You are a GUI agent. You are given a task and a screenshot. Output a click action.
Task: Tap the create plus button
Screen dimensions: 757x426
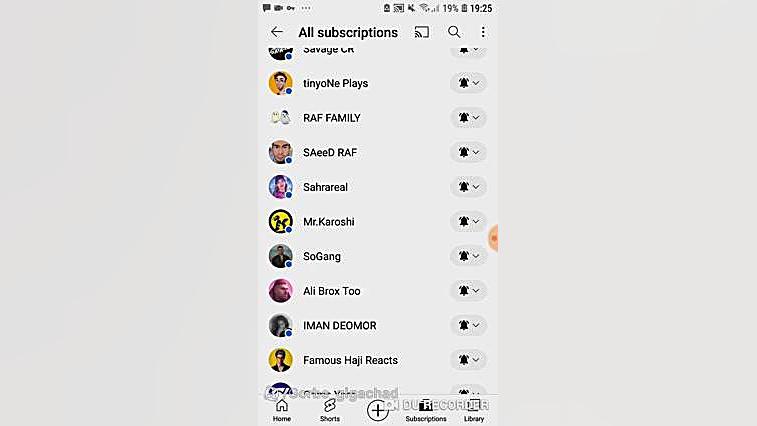(x=377, y=410)
